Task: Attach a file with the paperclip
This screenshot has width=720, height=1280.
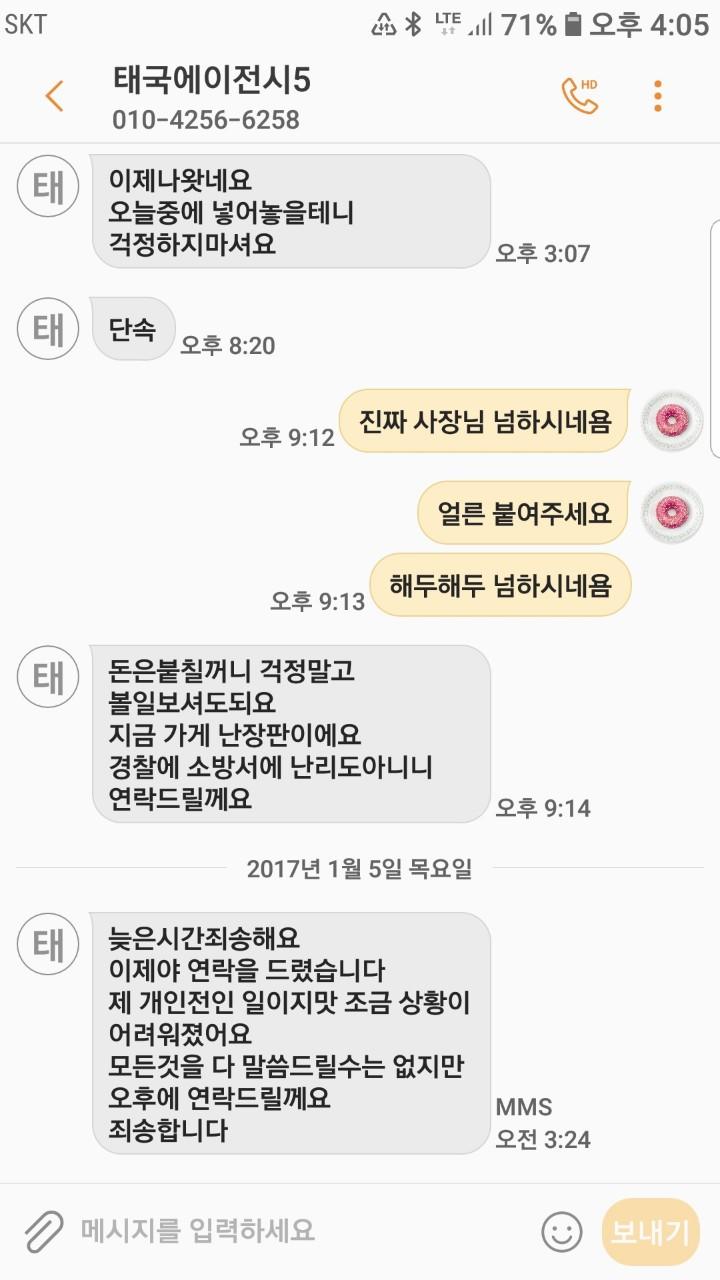Action: click(43, 1230)
